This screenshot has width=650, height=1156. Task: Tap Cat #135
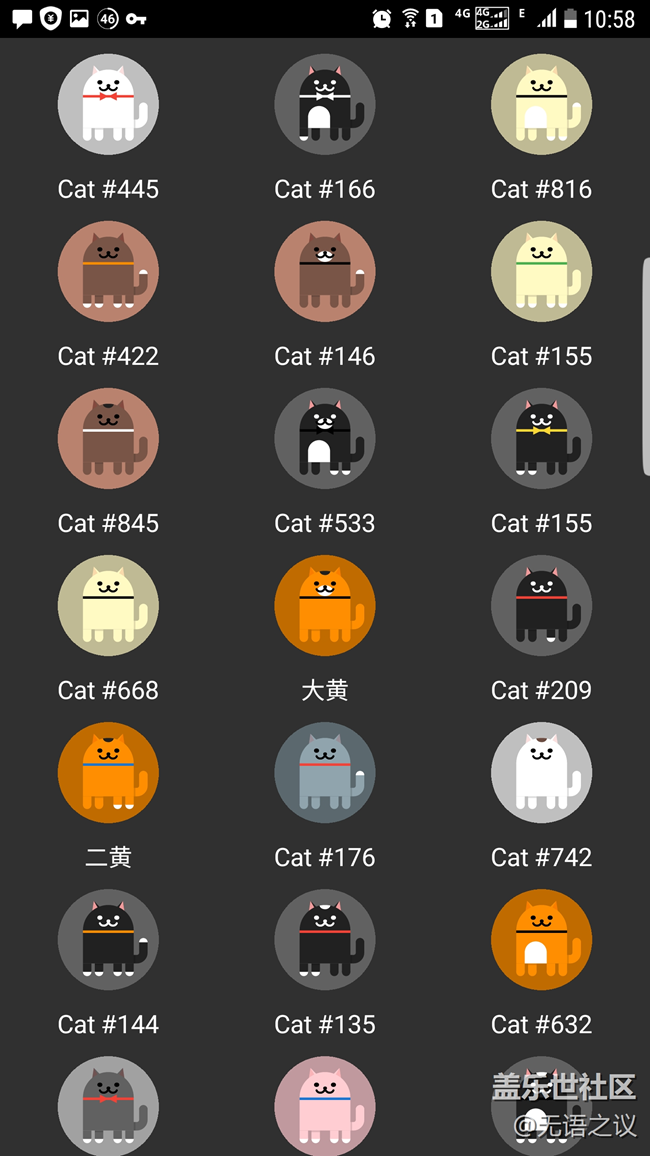coord(325,939)
